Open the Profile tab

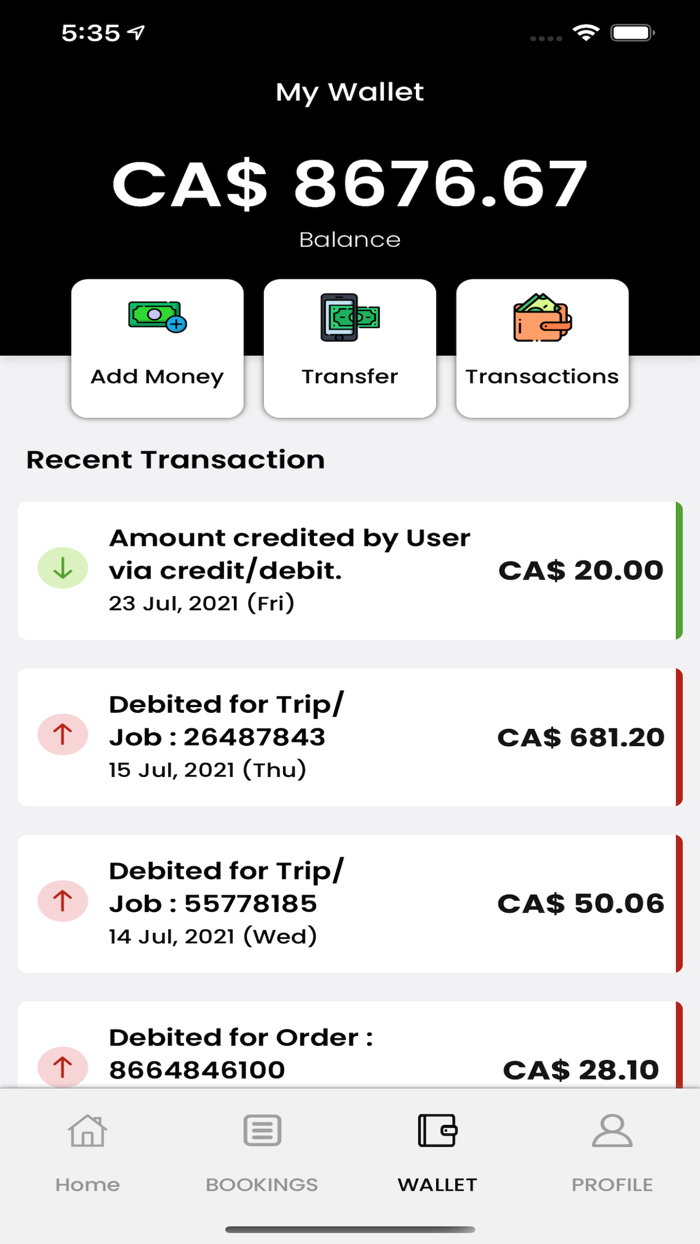[612, 1153]
